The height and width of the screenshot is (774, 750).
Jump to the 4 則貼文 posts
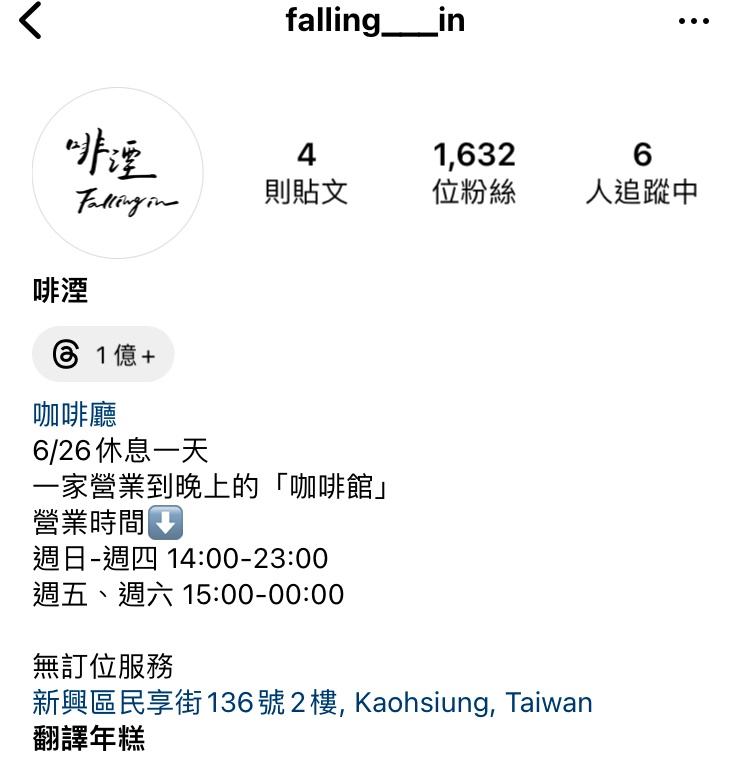306,172
